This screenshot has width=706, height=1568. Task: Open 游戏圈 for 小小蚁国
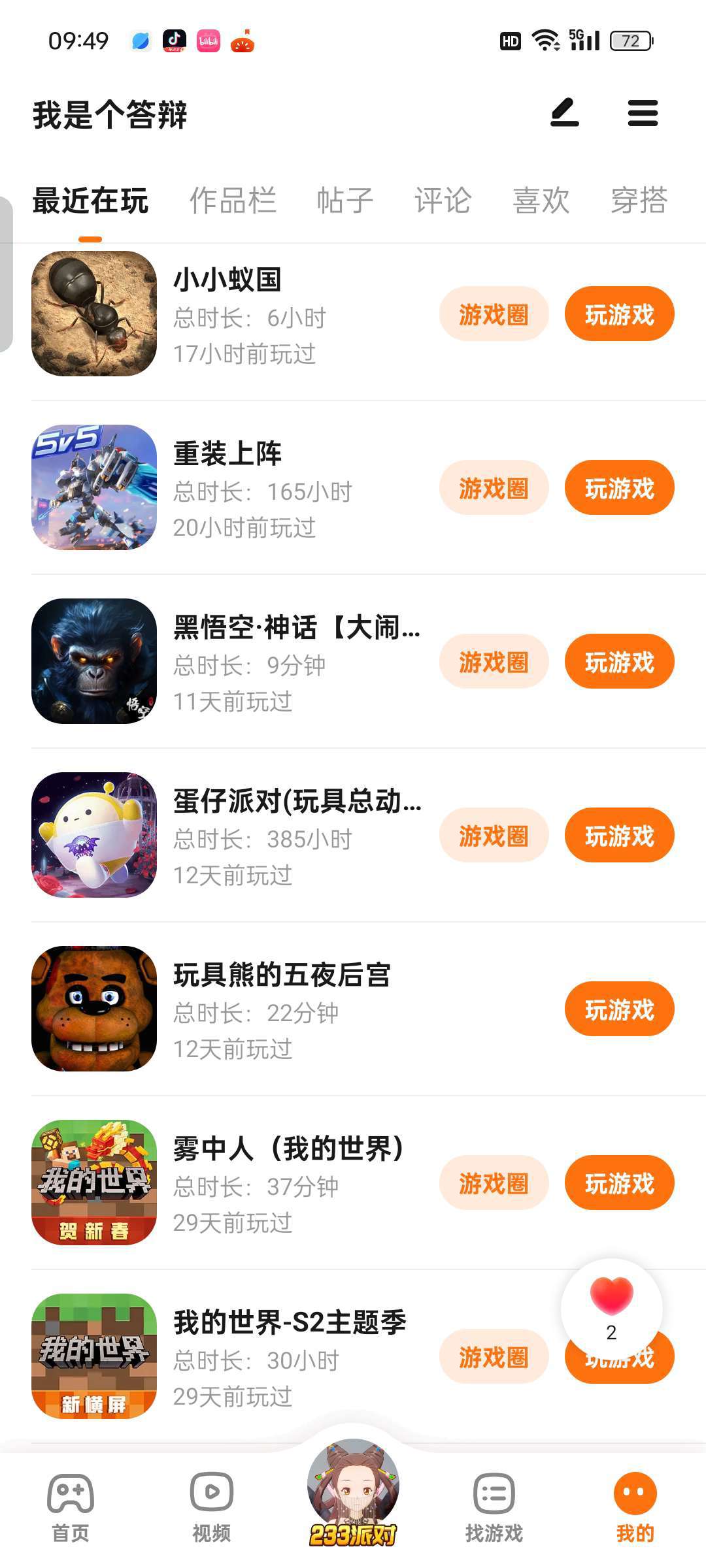point(494,314)
